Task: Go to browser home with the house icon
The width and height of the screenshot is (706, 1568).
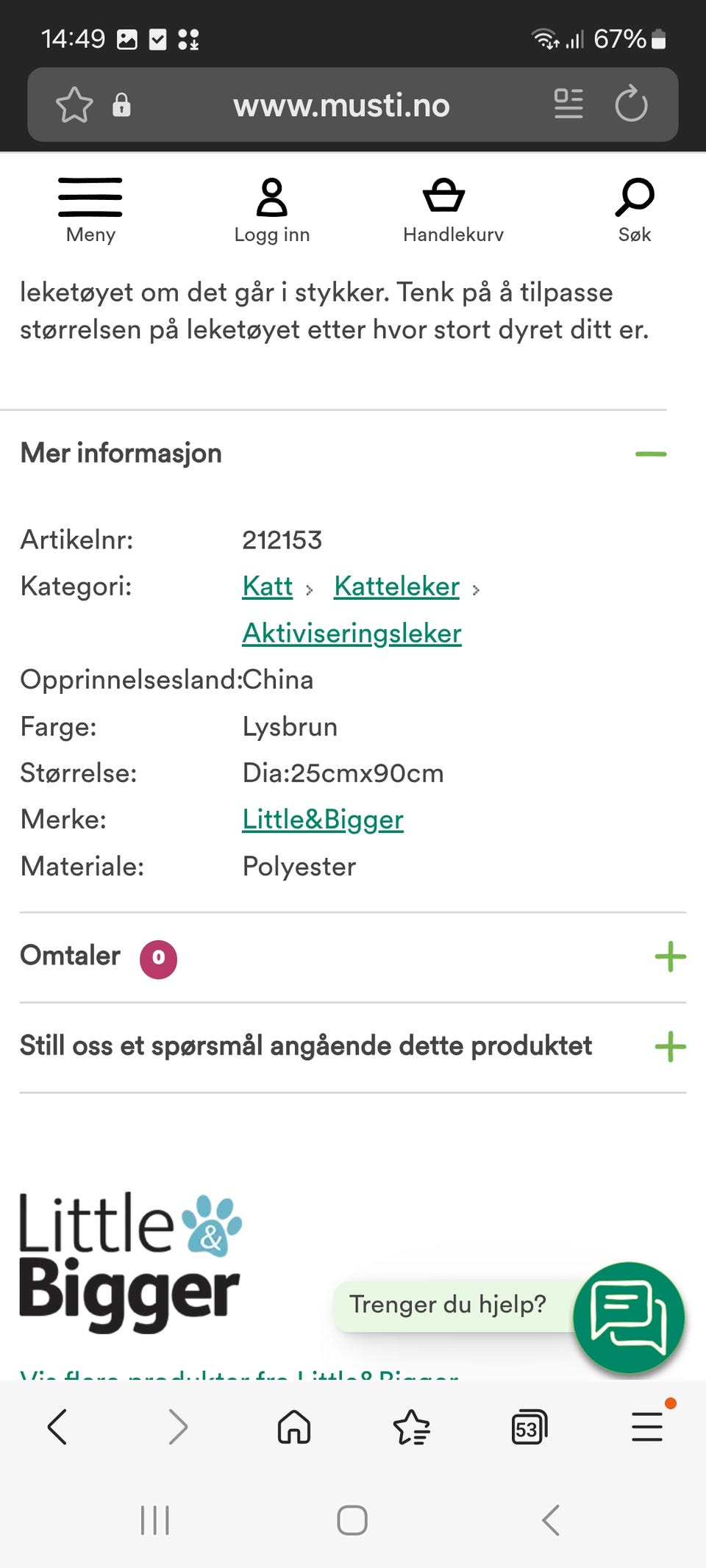Action: click(x=293, y=1427)
